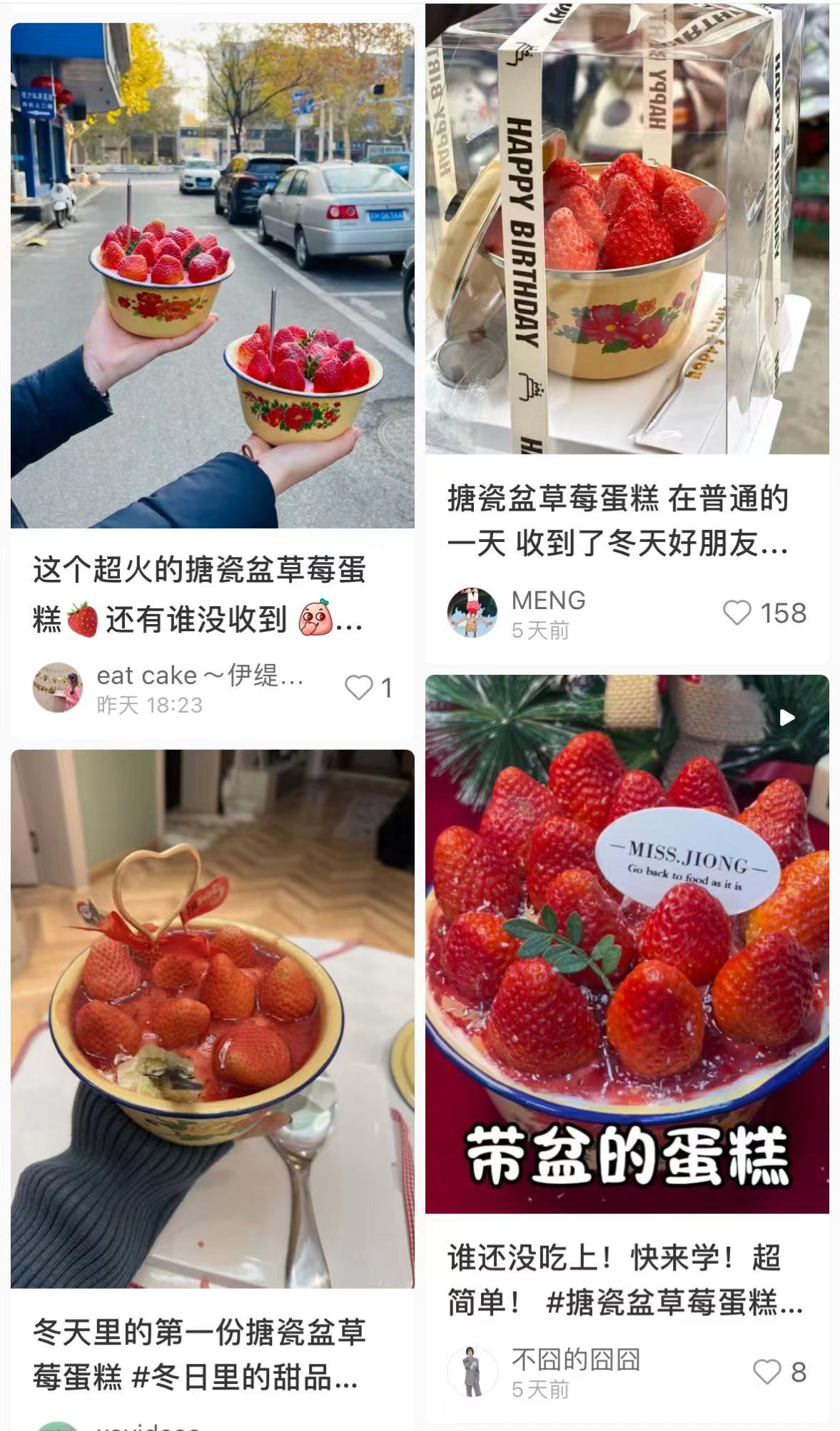This screenshot has width=840, height=1431.
Task: Open the Happy Birthday boxed cake post
Action: click(x=627, y=229)
